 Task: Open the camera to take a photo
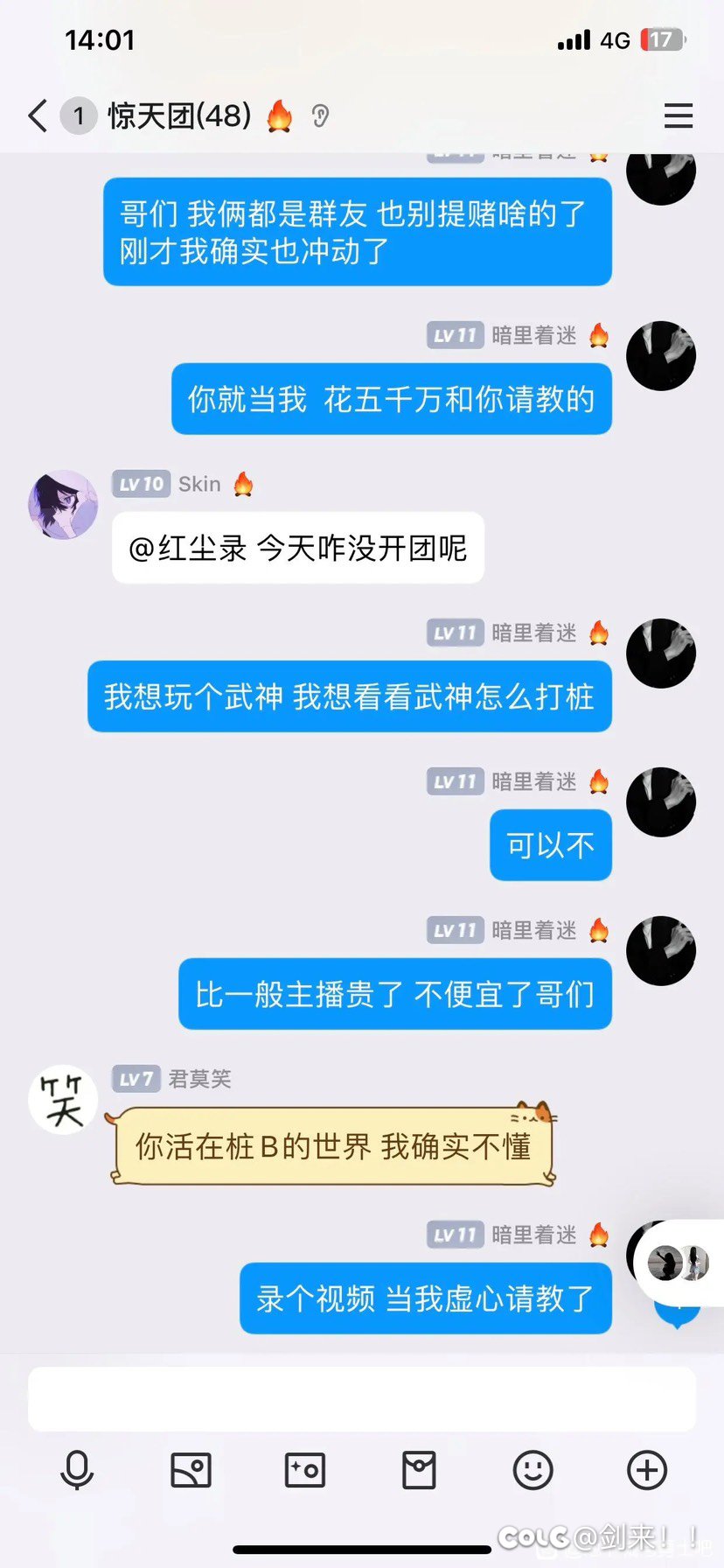tap(305, 1470)
